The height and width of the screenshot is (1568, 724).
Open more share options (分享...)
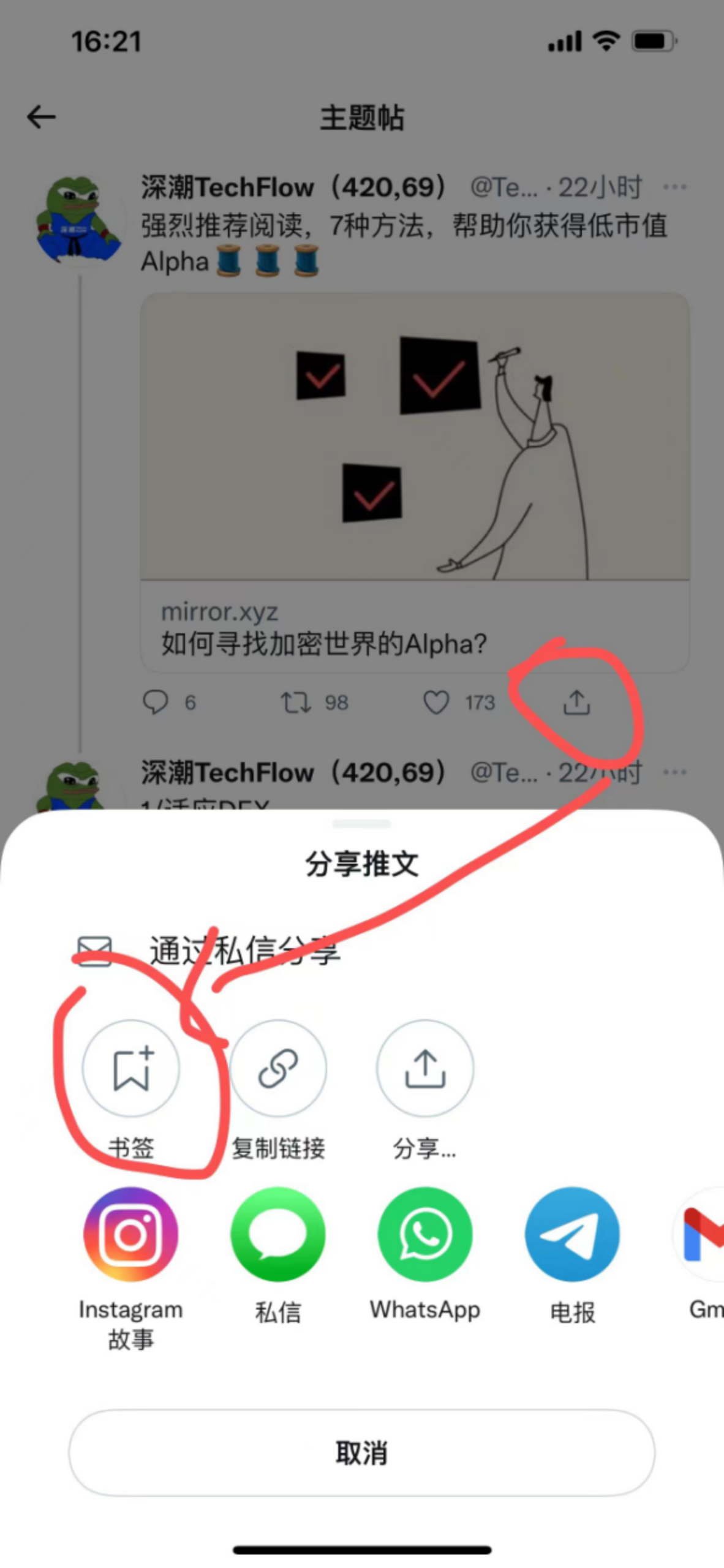pos(424,1068)
